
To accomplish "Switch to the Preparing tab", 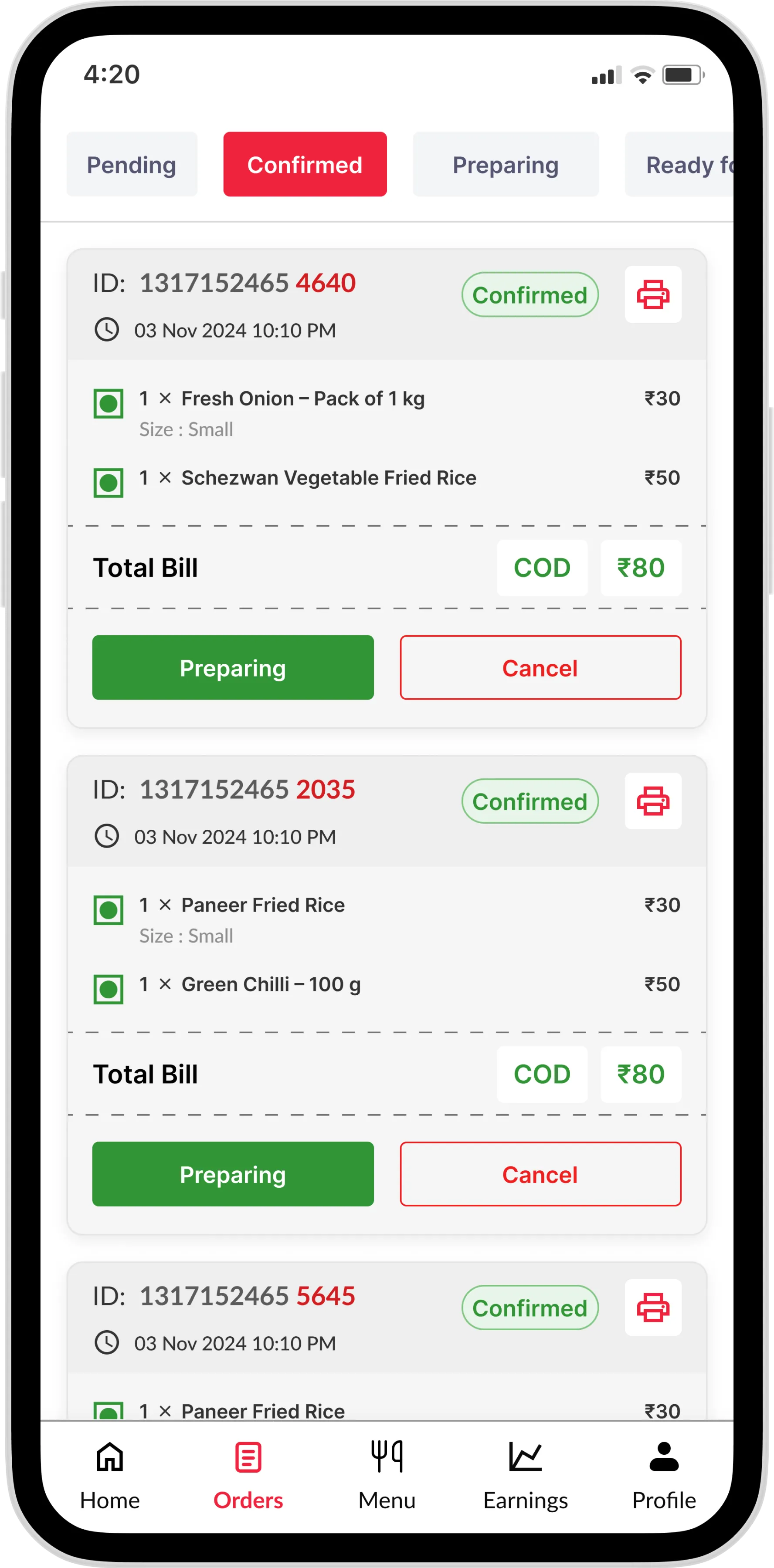I will pyautogui.click(x=506, y=164).
